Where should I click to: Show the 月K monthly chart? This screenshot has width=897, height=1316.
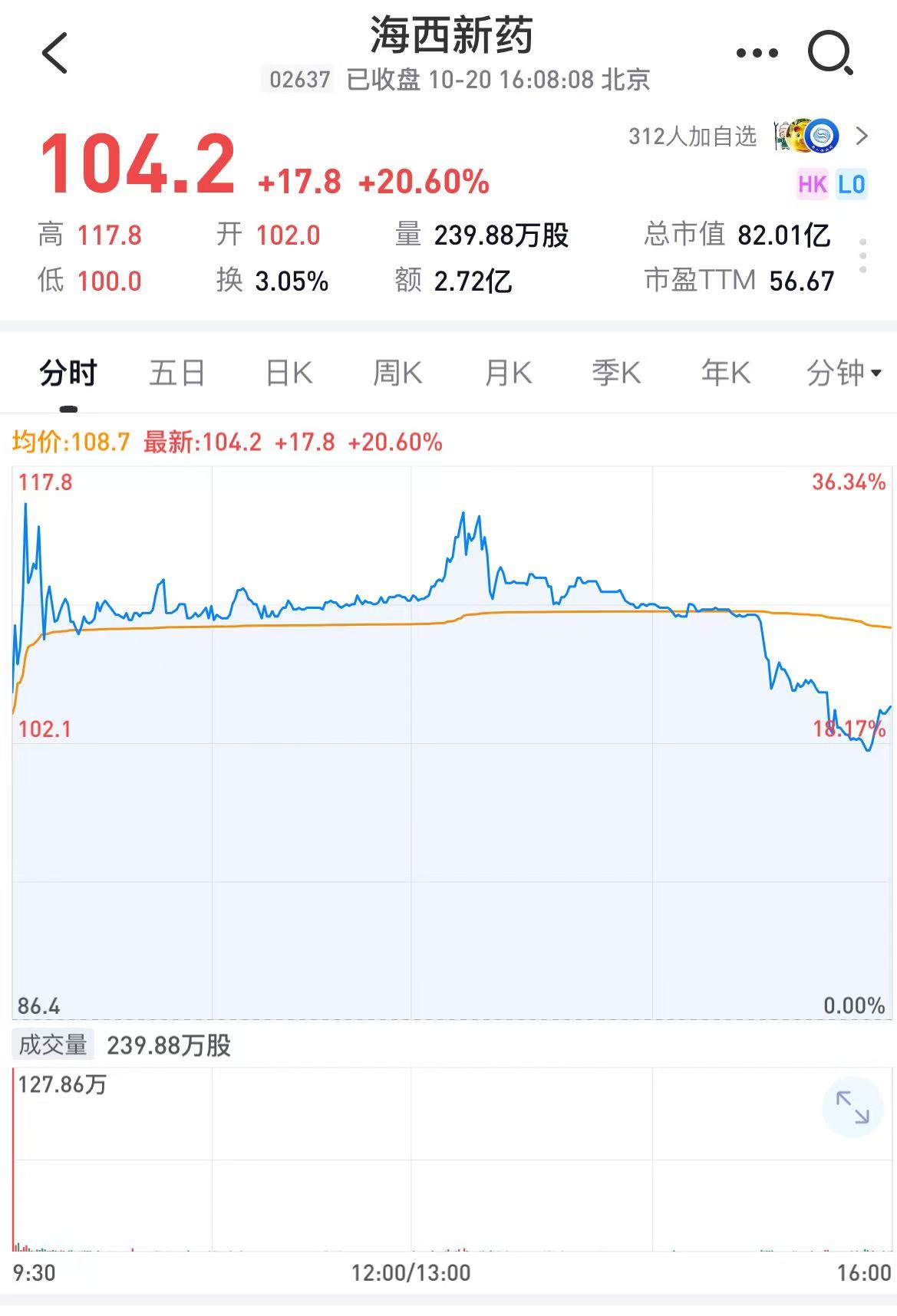(x=507, y=373)
